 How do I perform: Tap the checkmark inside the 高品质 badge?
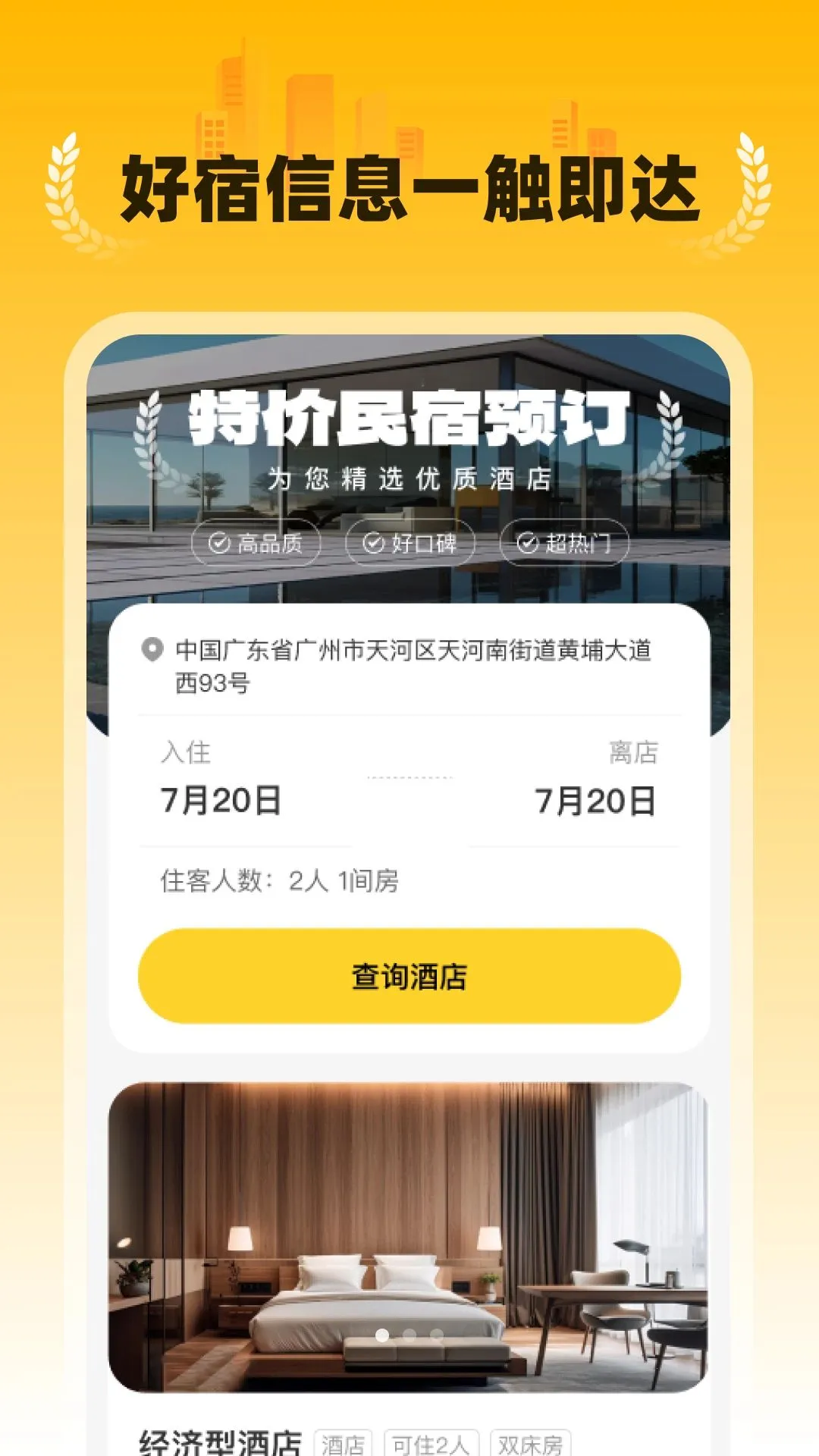click(x=218, y=543)
